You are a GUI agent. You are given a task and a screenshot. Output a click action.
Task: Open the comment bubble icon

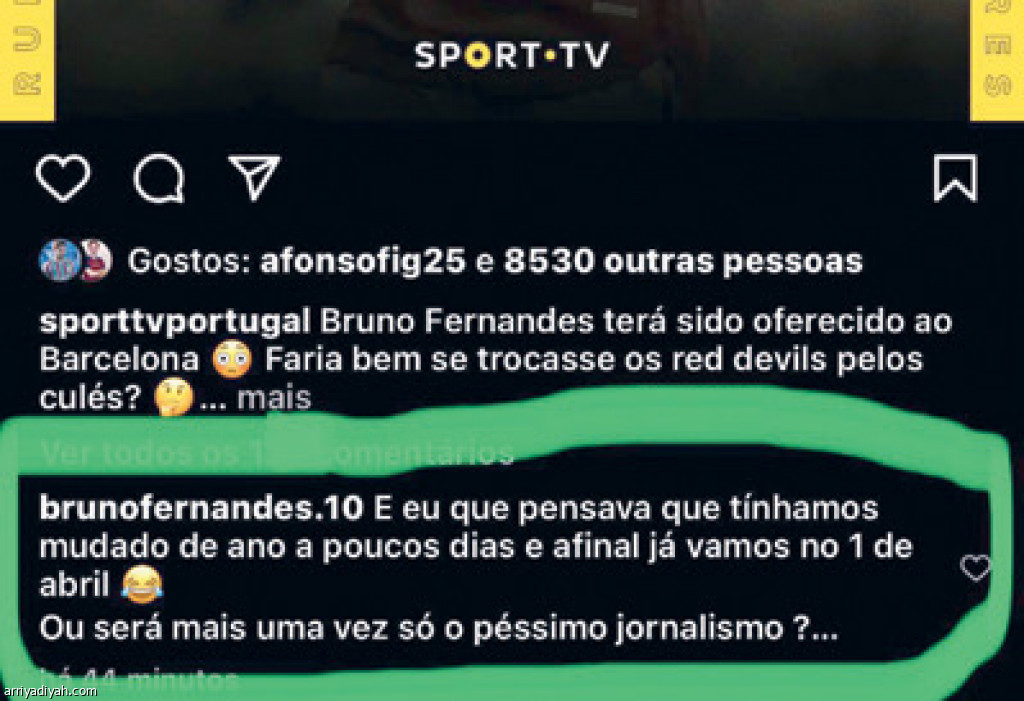point(160,180)
